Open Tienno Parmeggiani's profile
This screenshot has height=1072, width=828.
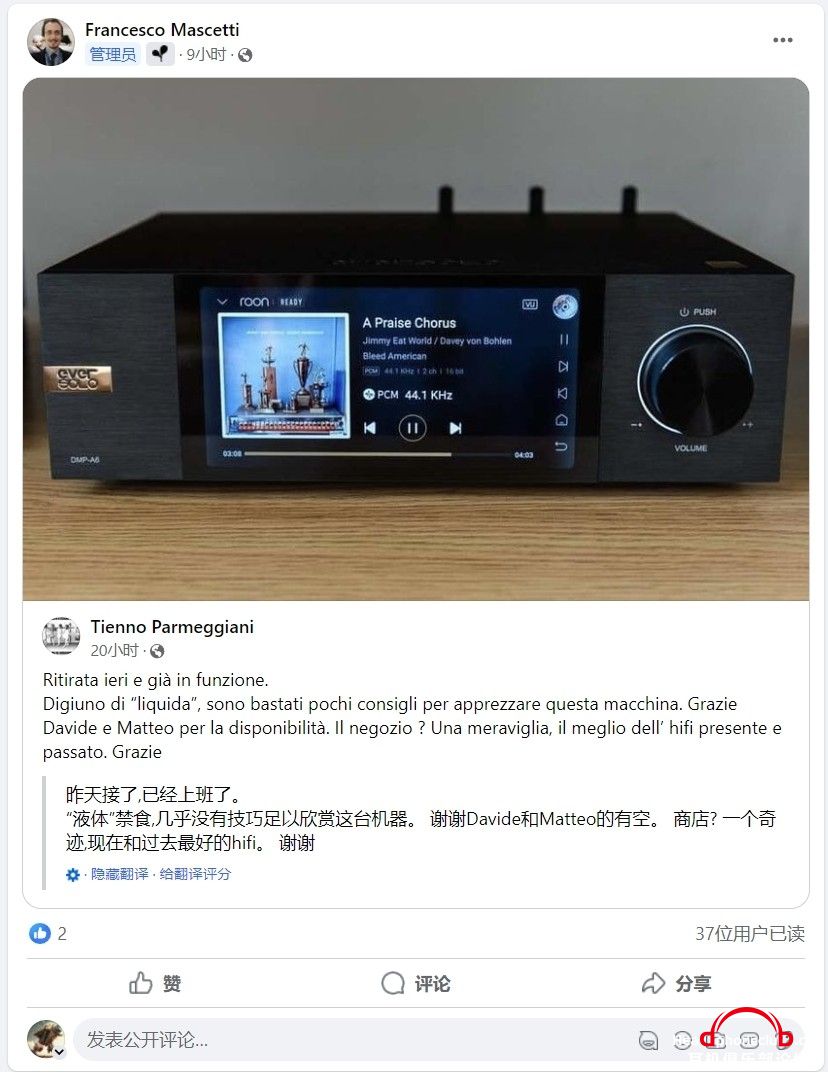click(x=172, y=627)
